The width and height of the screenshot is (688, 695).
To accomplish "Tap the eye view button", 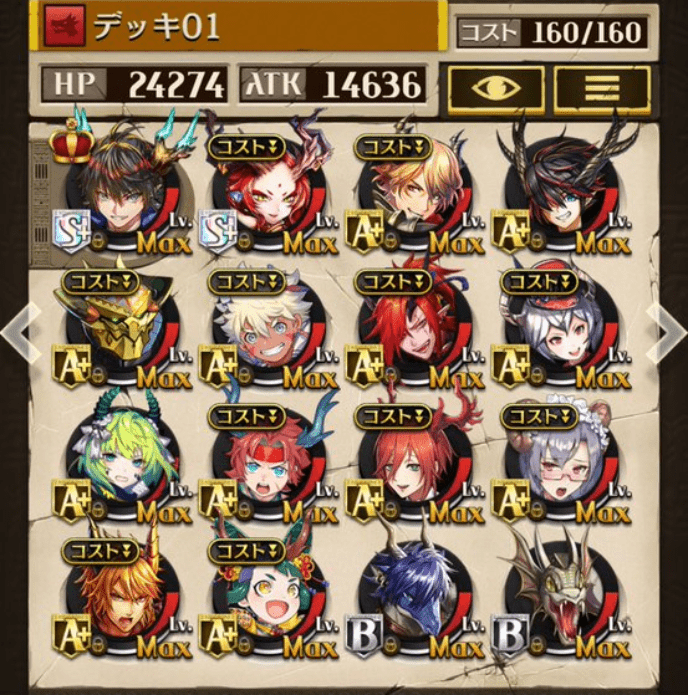I will (x=496, y=90).
